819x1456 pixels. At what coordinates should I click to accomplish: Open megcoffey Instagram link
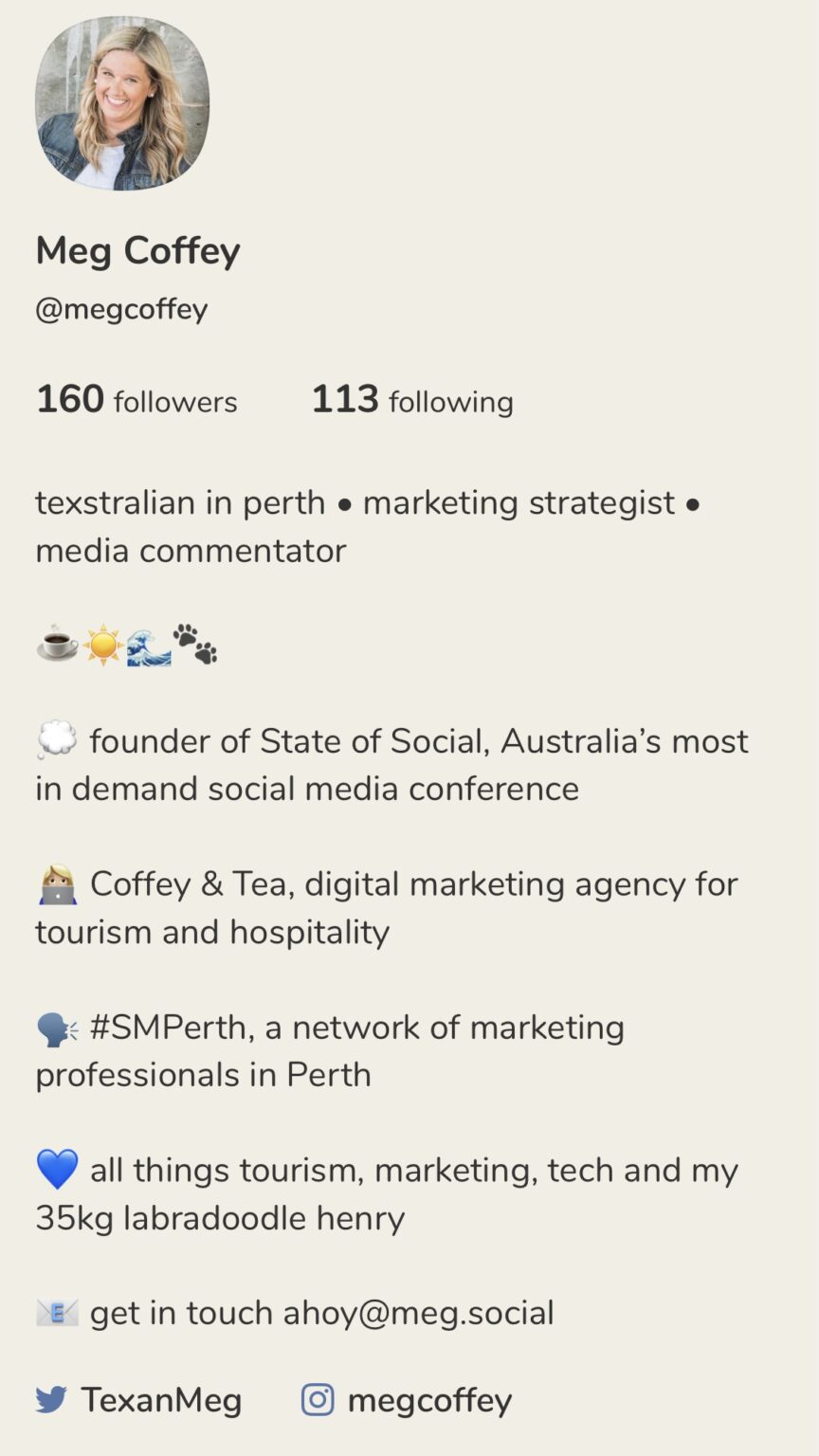point(407,1400)
